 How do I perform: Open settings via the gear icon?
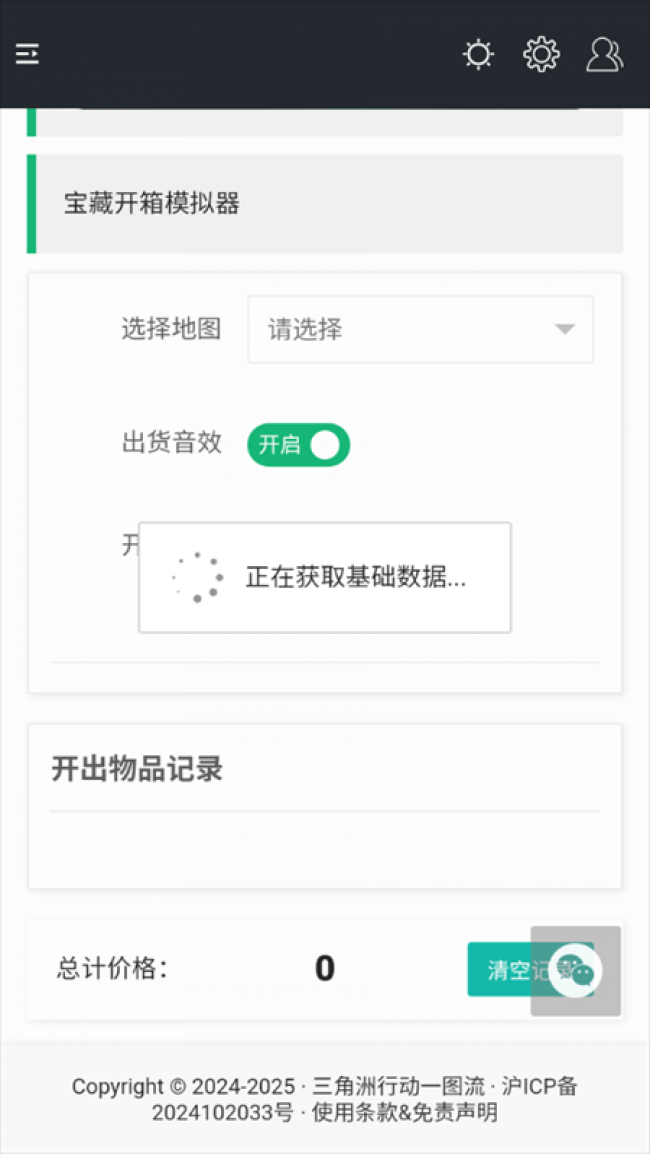click(x=541, y=54)
